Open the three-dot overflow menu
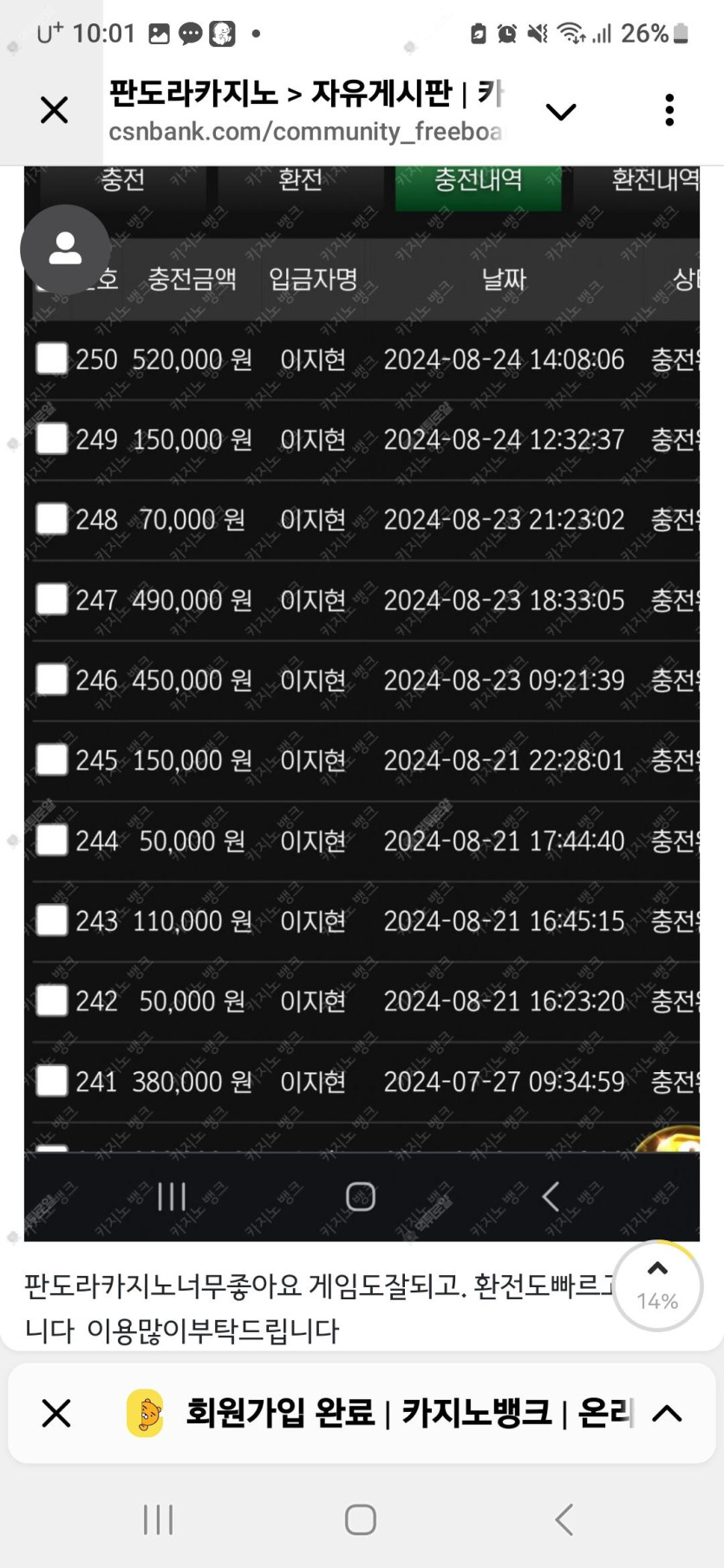The image size is (724, 1568). click(x=669, y=110)
